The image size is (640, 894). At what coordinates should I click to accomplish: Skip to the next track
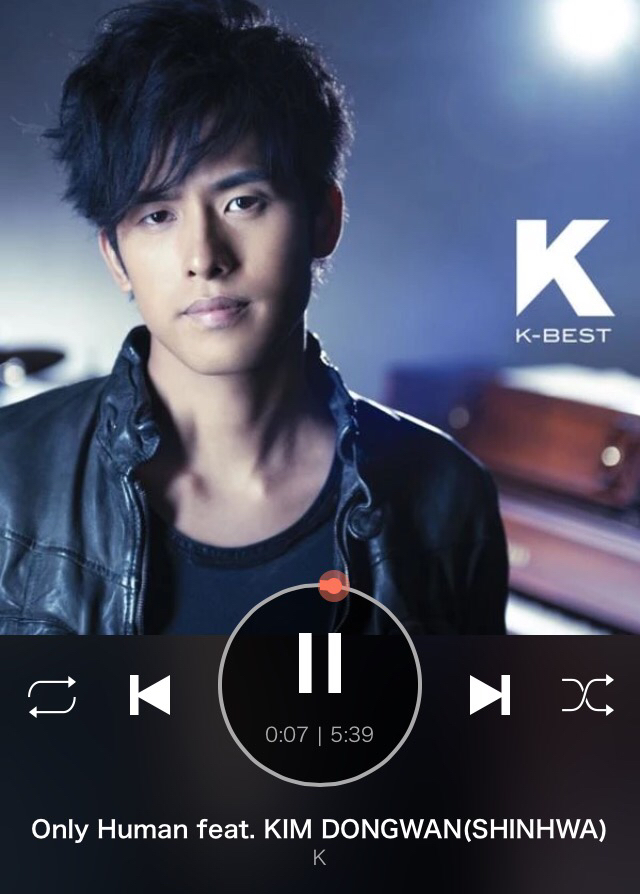pyautogui.click(x=490, y=695)
